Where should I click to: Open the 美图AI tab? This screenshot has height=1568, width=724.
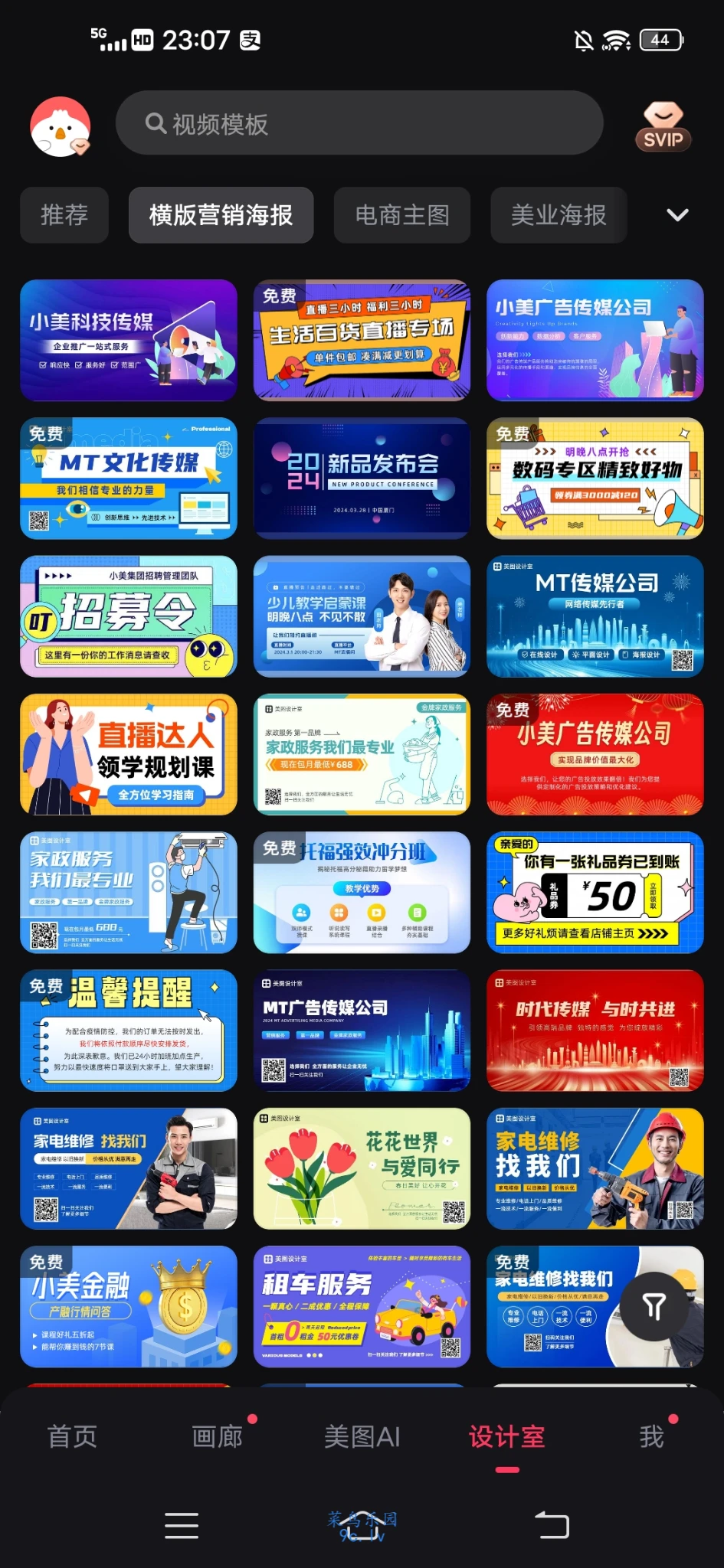362,1437
